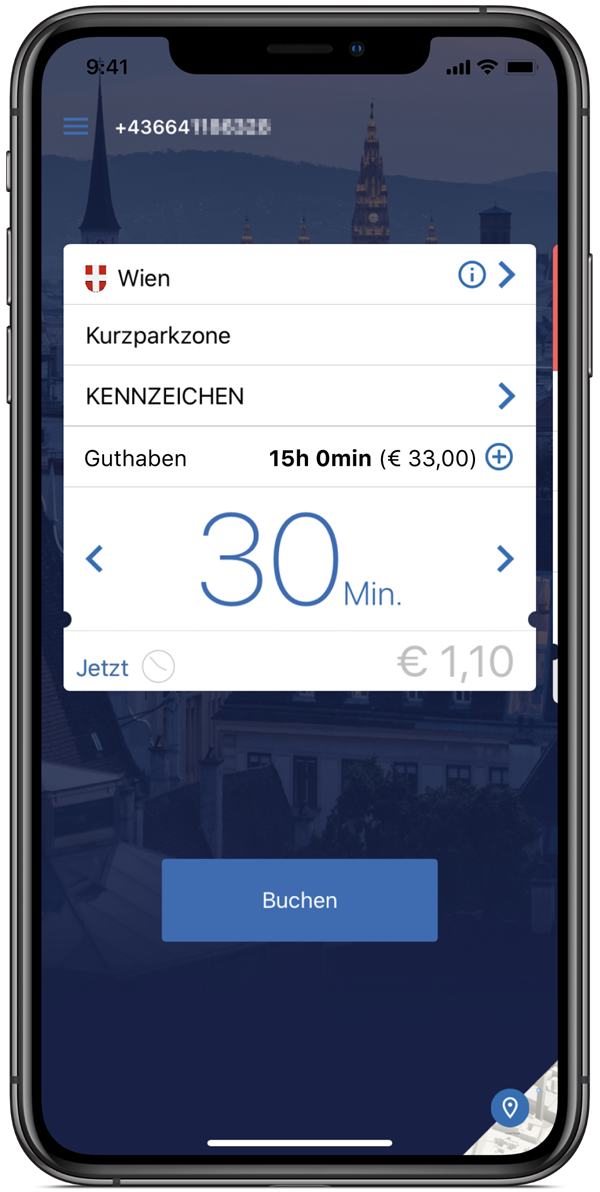
Task: Book parking with the Buchen button
Action: (x=300, y=900)
